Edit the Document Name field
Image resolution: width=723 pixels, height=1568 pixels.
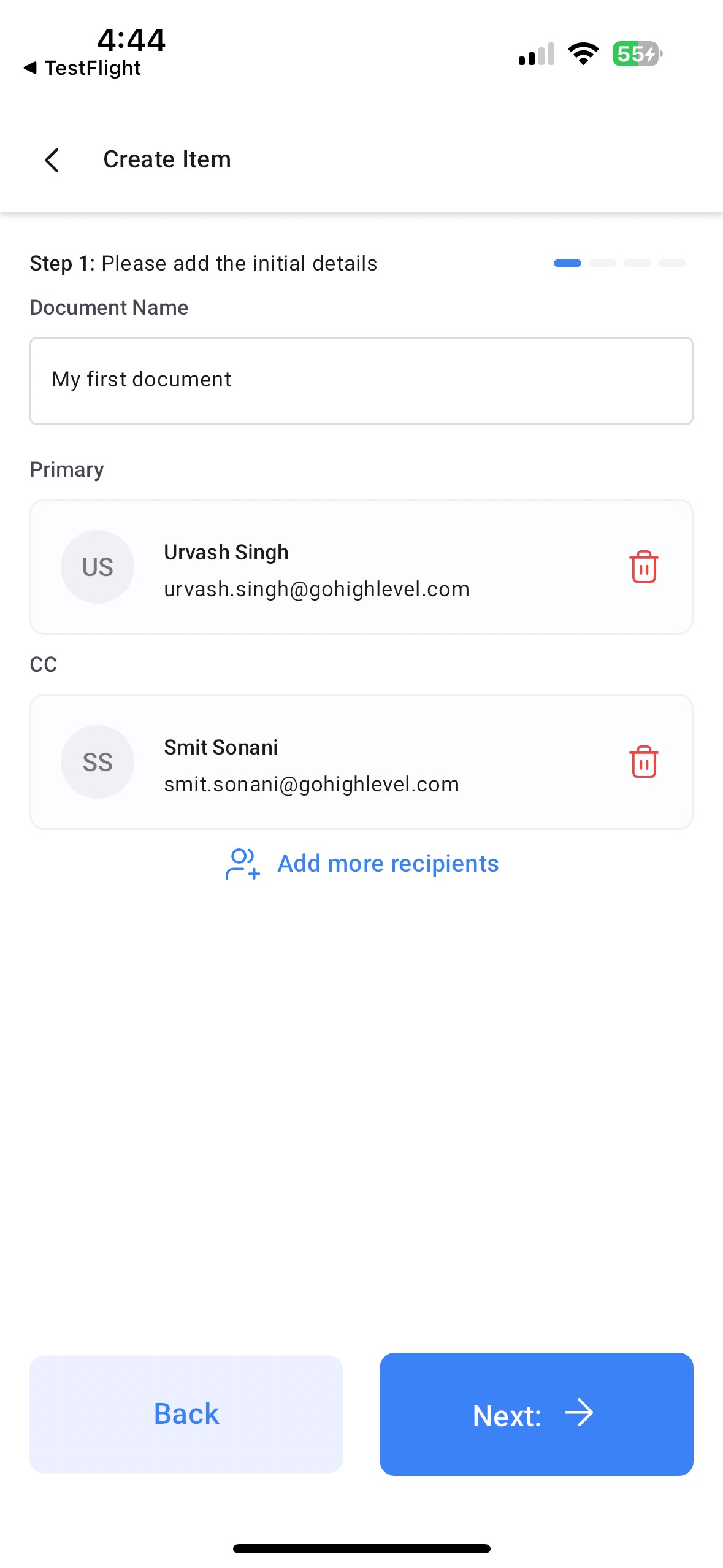coord(361,380)
